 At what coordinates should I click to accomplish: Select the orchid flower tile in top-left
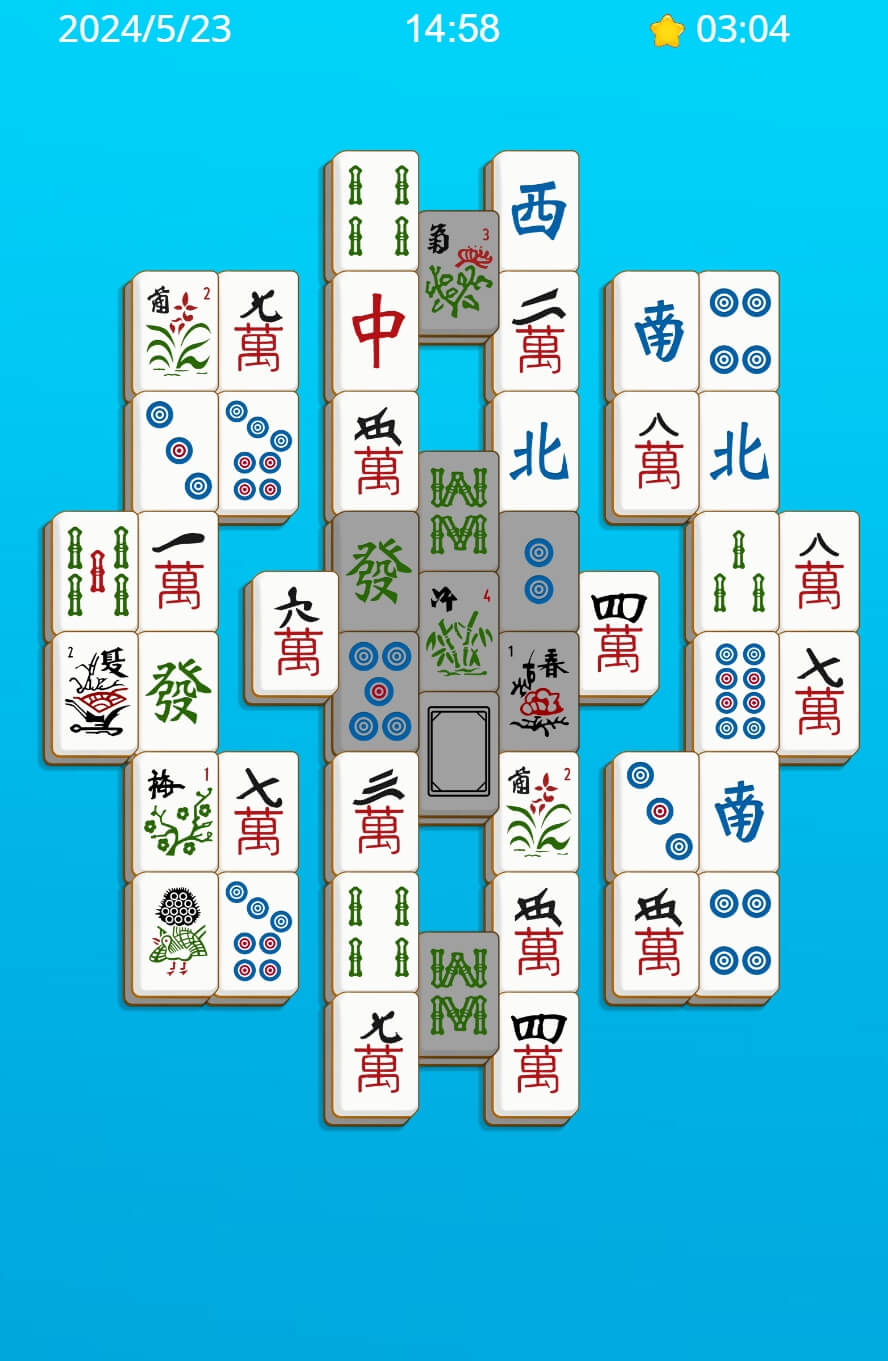176,327
